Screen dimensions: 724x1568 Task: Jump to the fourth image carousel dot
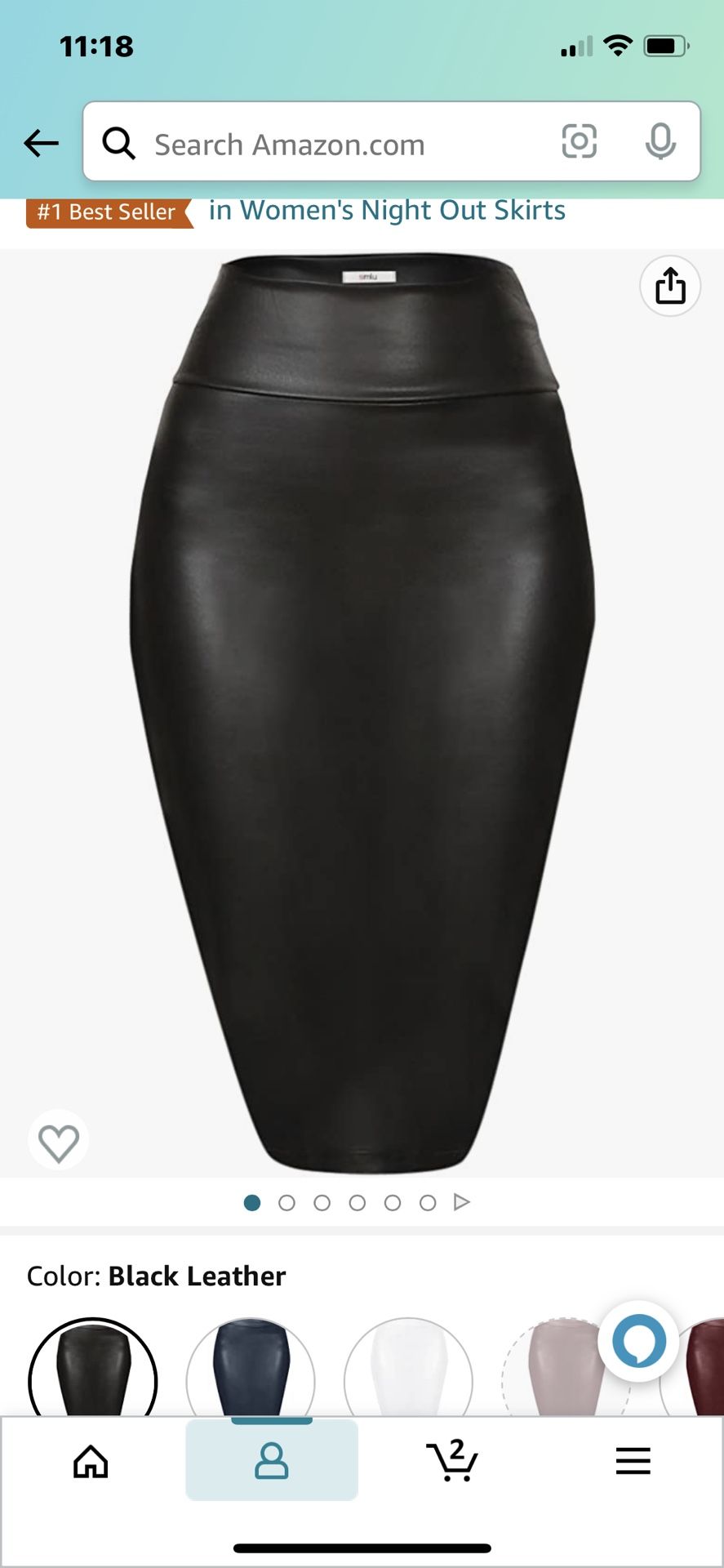[x=358, y=1202]
